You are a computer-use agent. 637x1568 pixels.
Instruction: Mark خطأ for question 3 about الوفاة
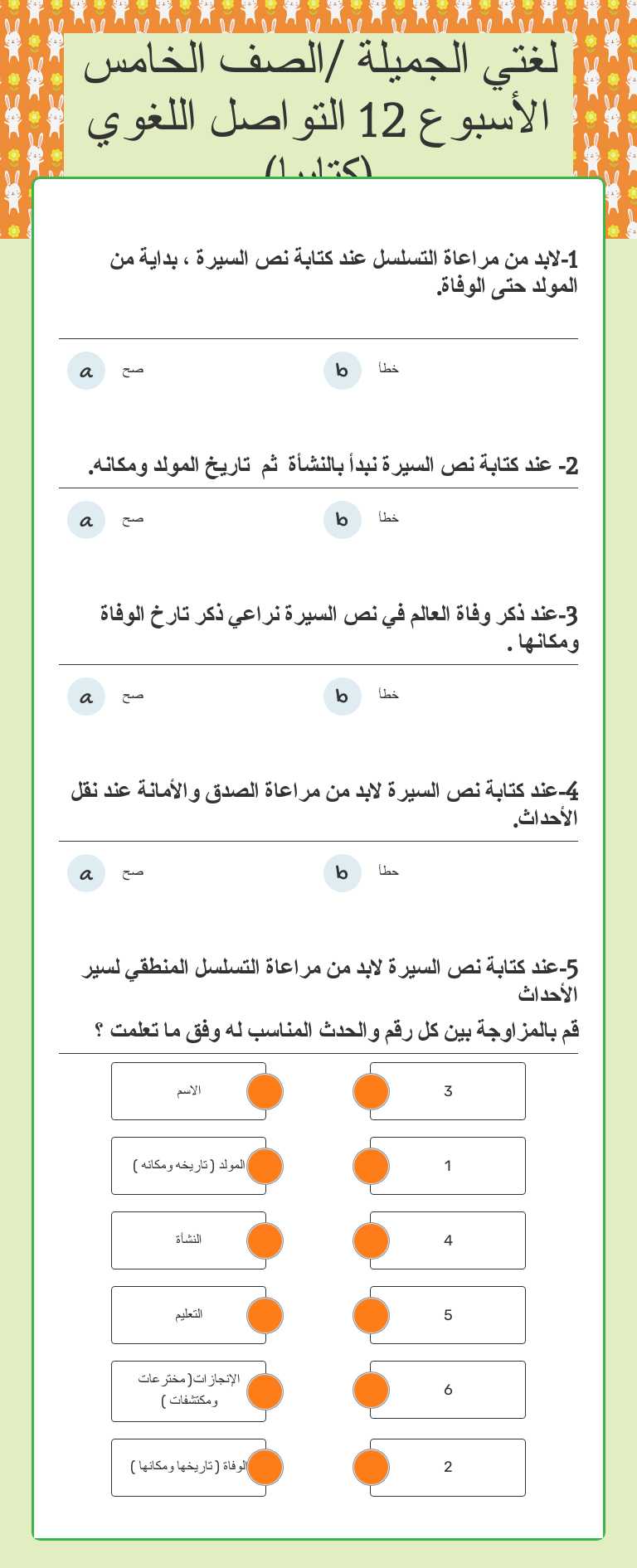[x=341, y=695]
